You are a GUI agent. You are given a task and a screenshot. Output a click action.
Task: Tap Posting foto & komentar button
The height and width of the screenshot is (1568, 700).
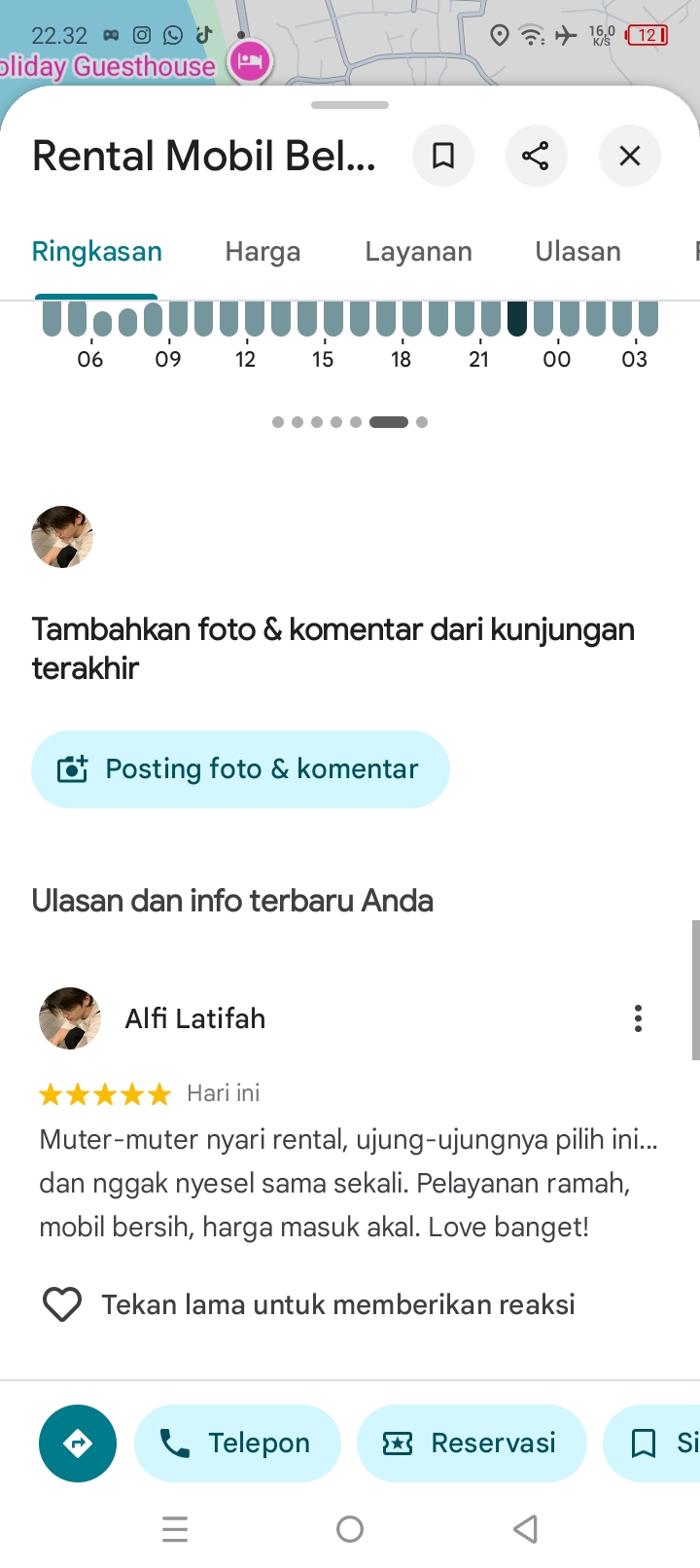point(240,769)
